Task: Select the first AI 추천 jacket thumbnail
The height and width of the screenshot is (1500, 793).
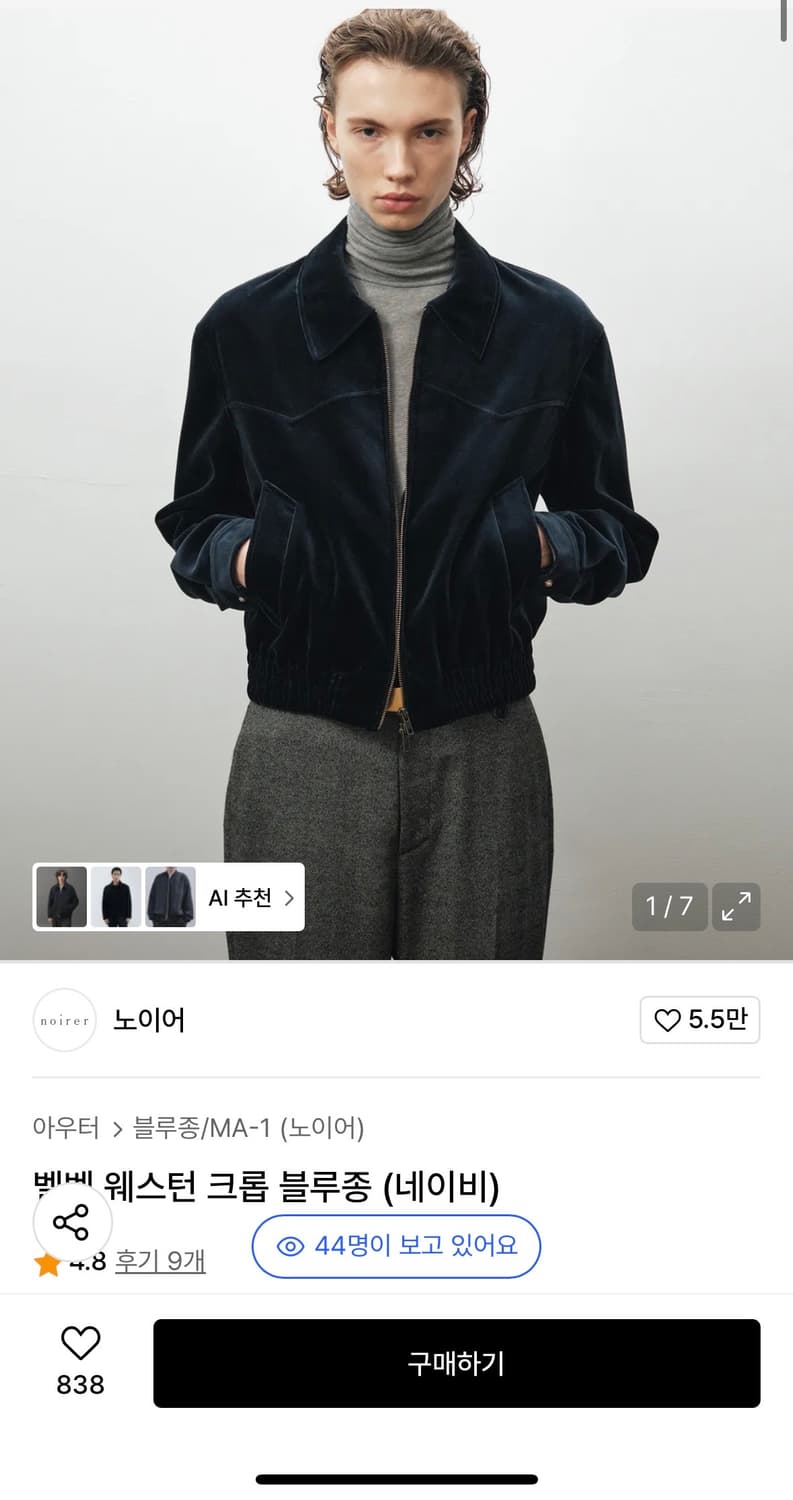Action: click(61, 897)
